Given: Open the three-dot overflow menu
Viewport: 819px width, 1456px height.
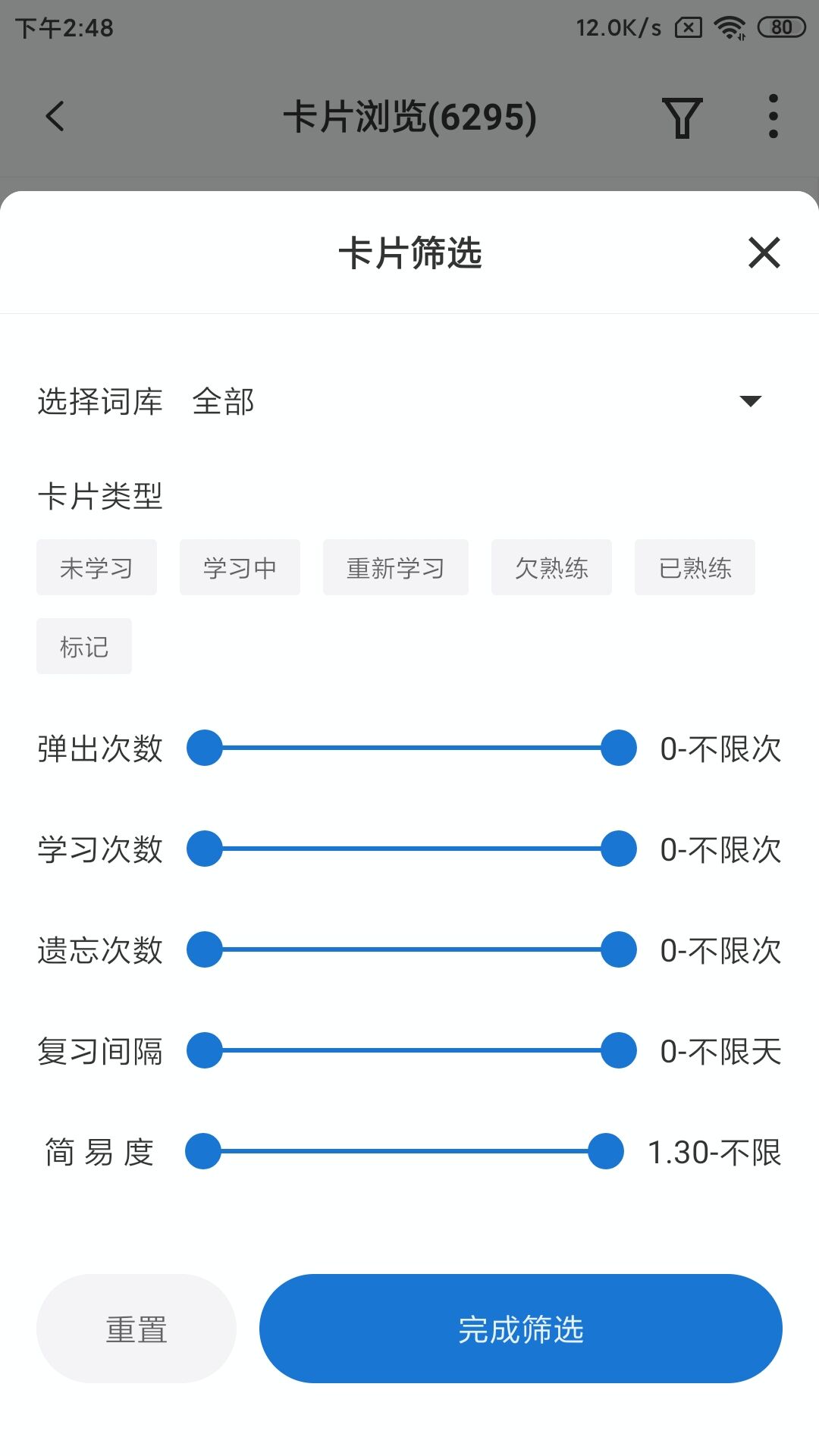Looking at the screenshot, I should pyautogui.click(x=773, y=117).
